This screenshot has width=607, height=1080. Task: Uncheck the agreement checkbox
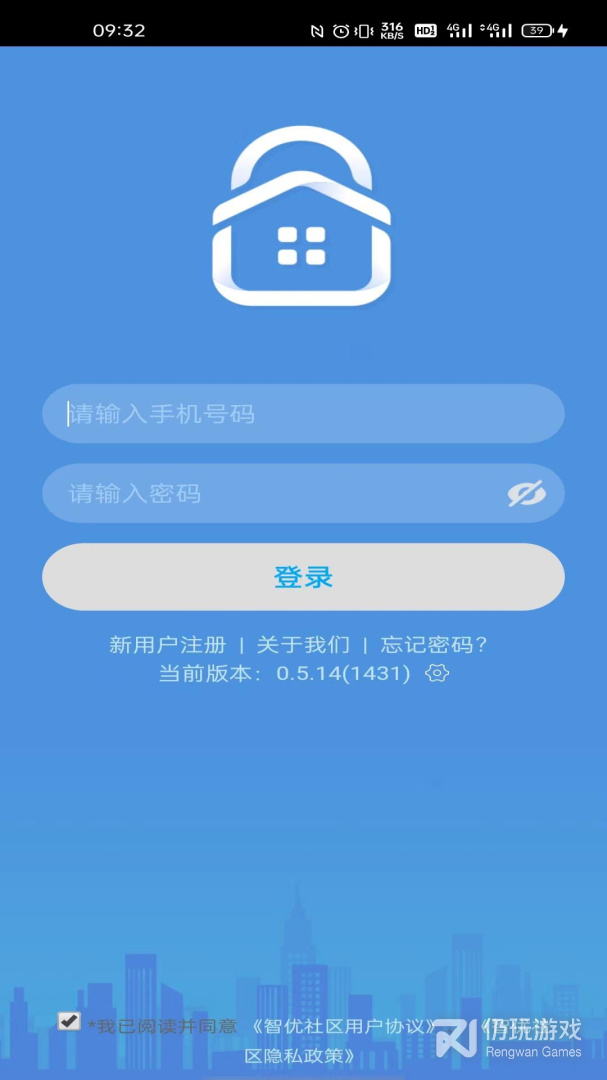coord(69,1021)
